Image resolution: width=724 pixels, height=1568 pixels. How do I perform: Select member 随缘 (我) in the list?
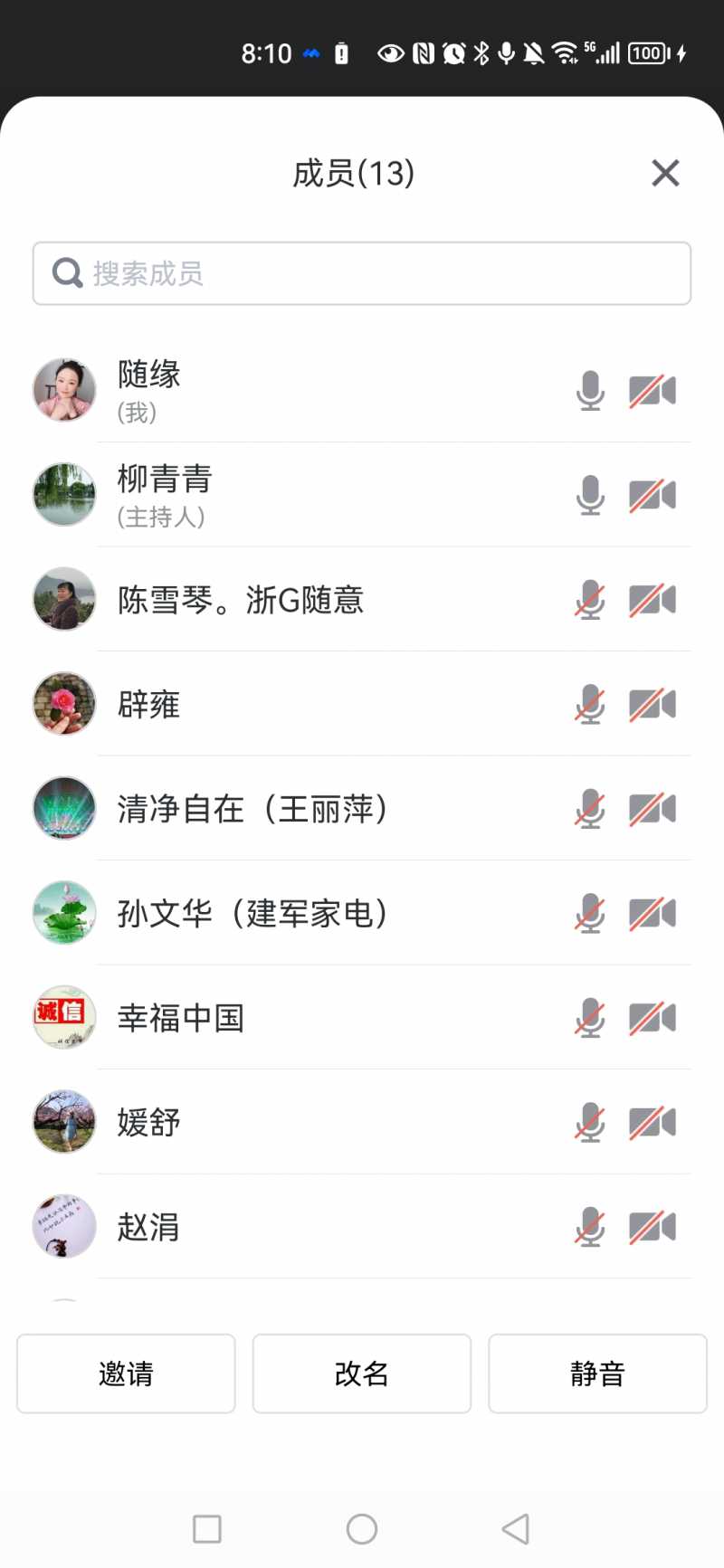271,391
